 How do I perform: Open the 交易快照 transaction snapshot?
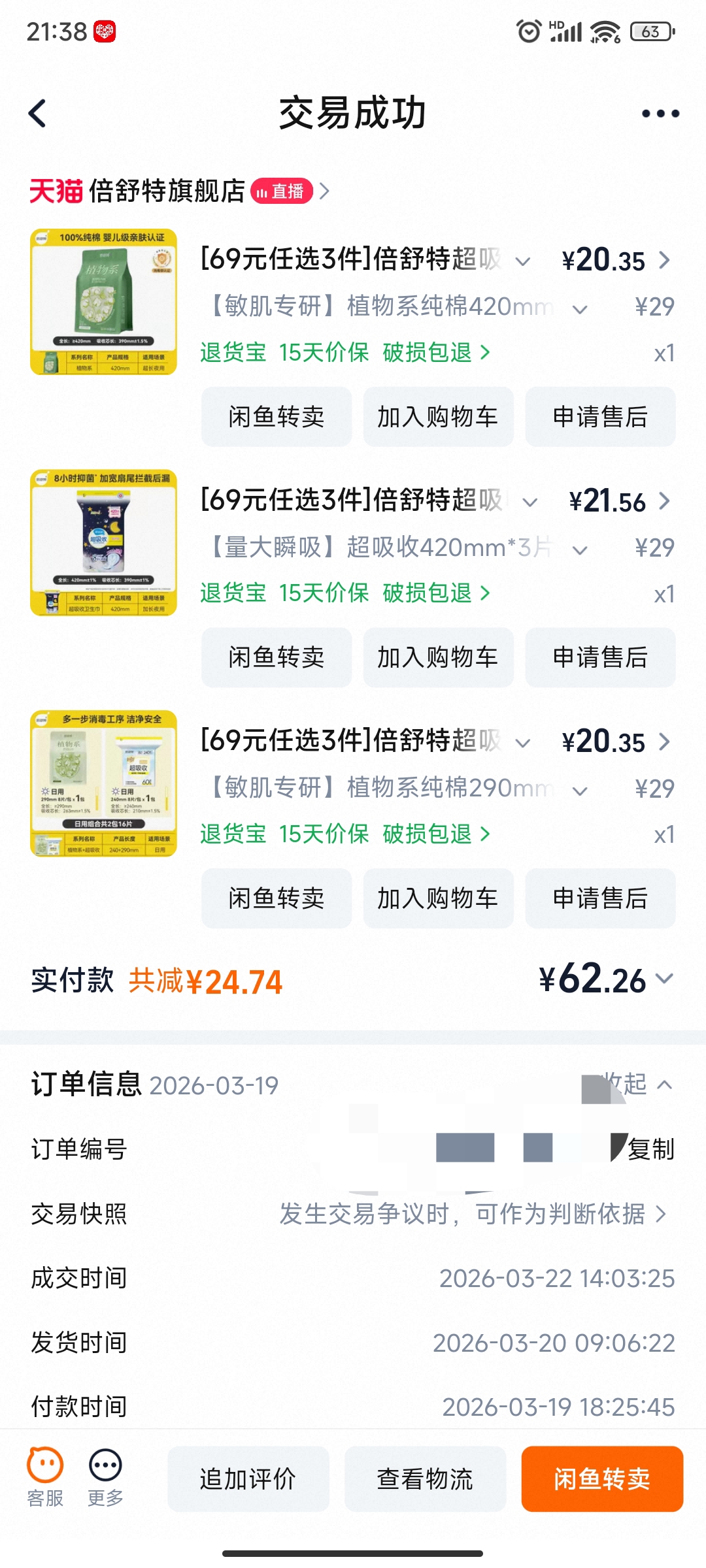(472, 1214)
